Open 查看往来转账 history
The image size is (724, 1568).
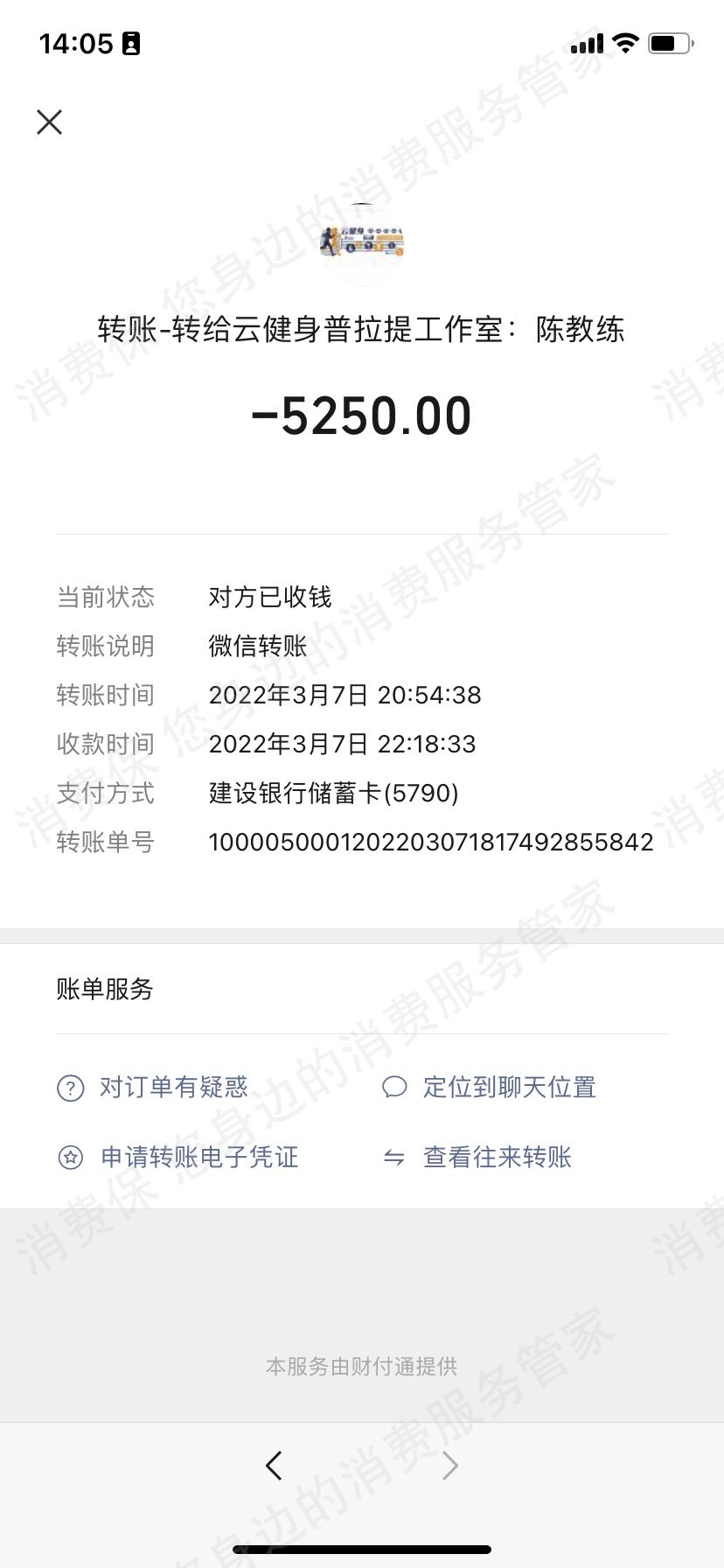pos(497,1158)
